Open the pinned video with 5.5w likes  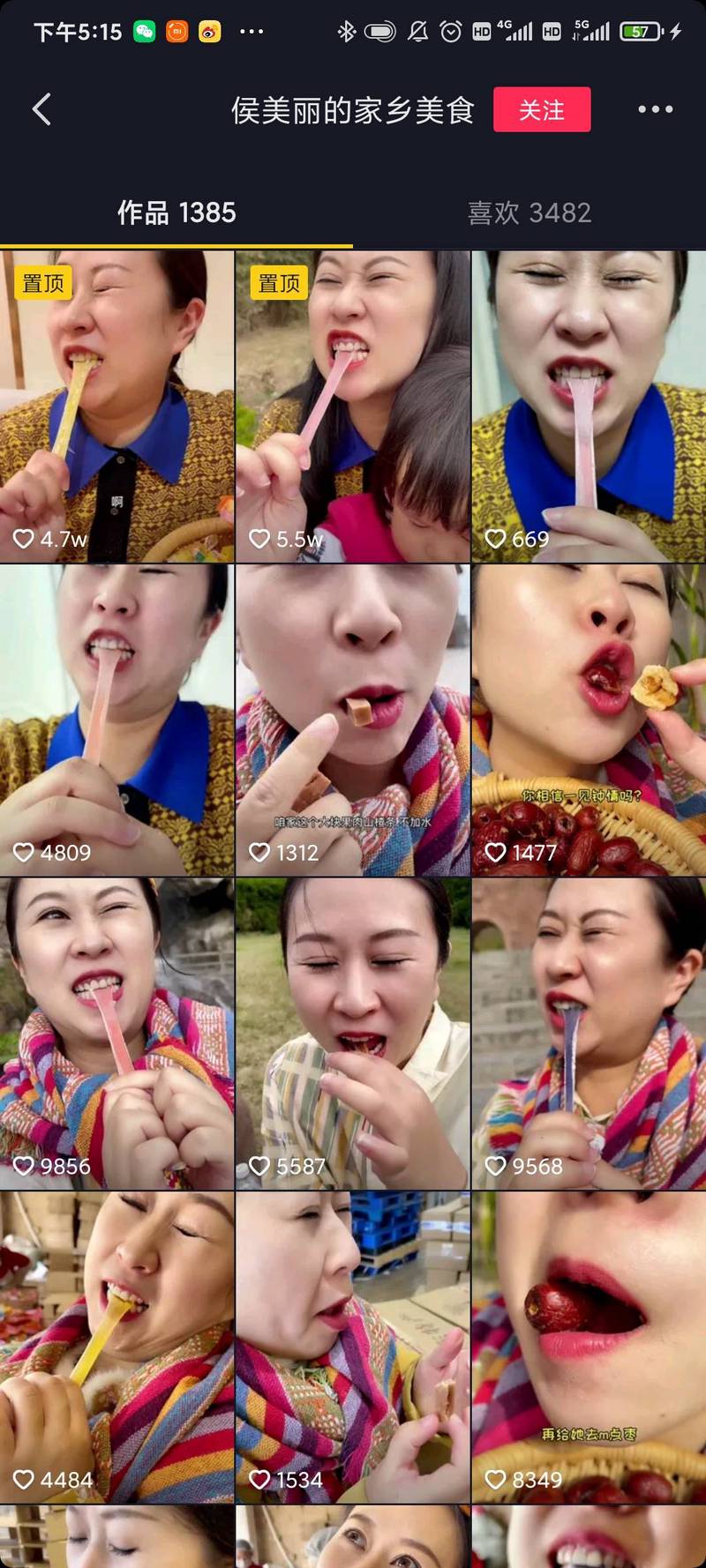(352, 406)
